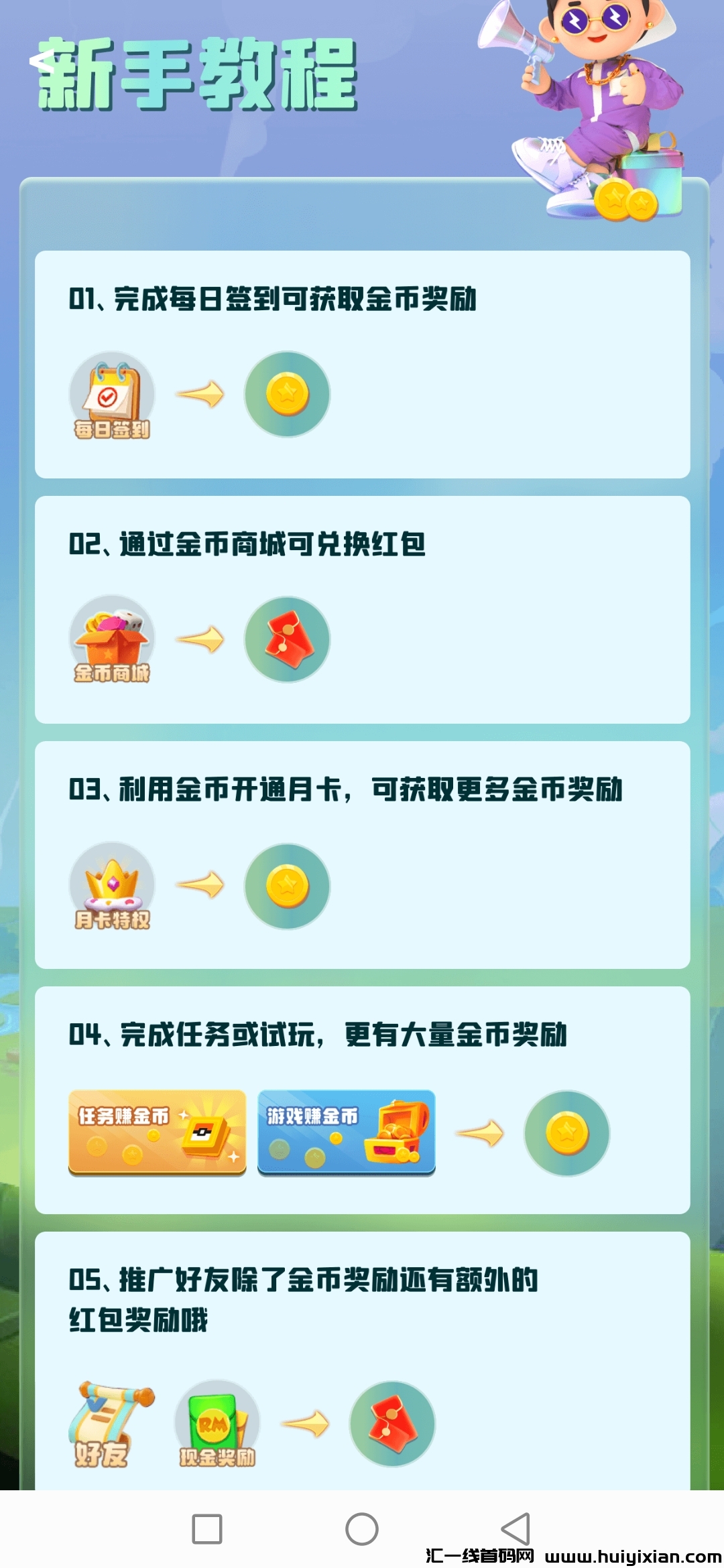Tap the system home button
The height and width of the screenshot is (1568, 724).
point(361,1529)
